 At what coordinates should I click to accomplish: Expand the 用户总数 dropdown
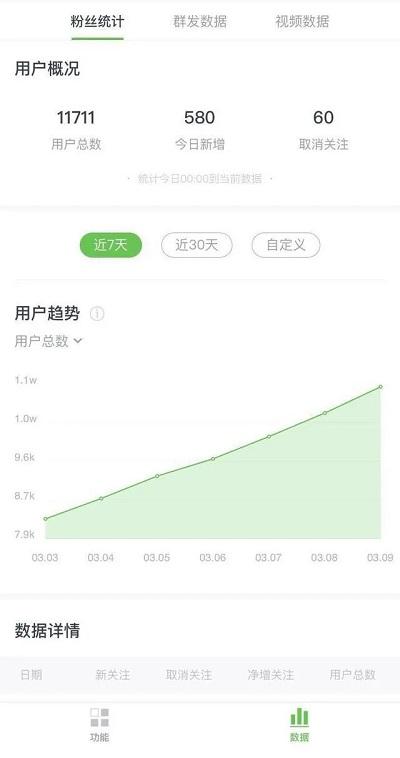[48, 341]
